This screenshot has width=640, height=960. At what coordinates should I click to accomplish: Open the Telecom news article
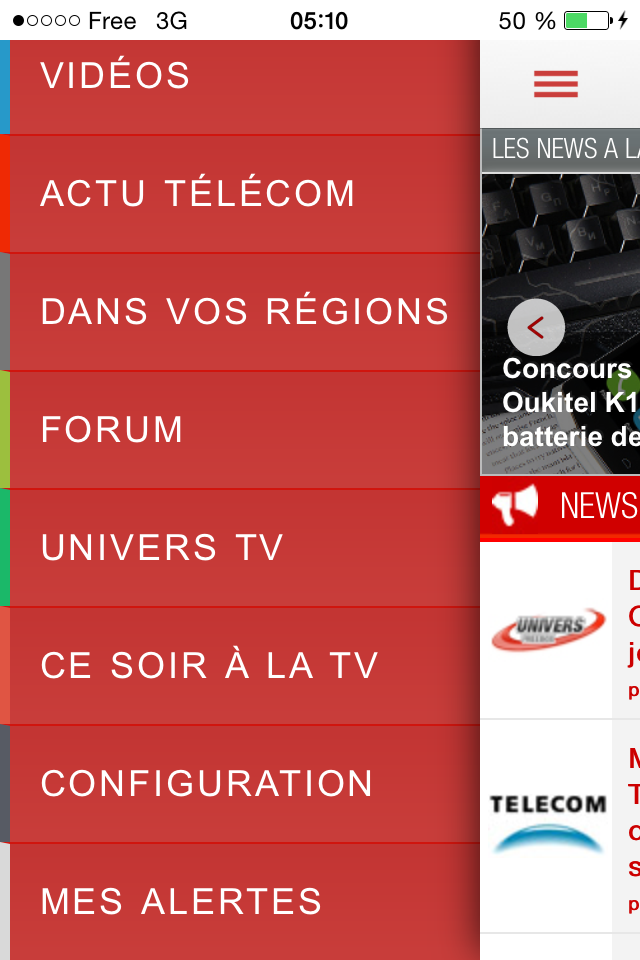[x=560, y=825]
